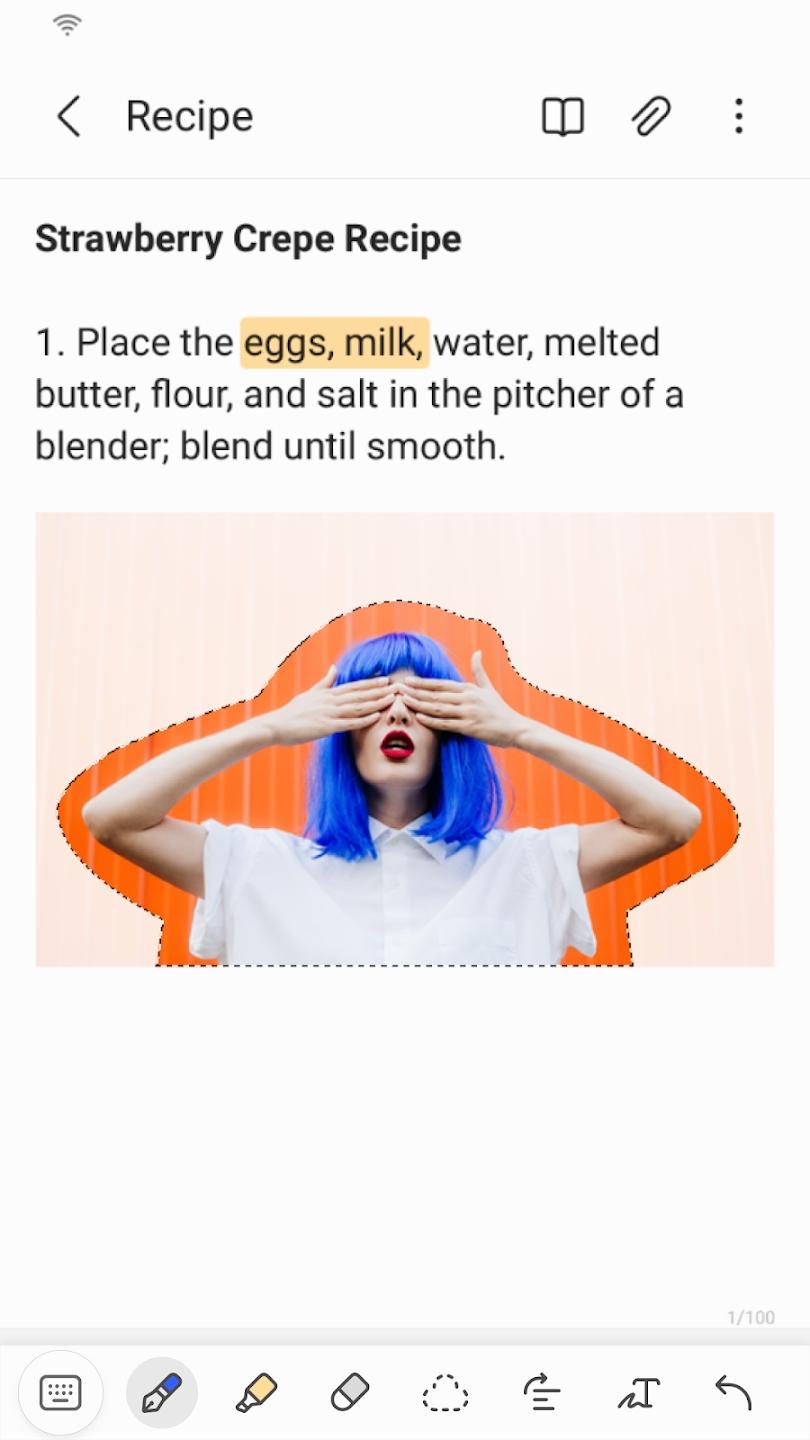Image resolution: width=810 pixels, height=1440 pixels.
Task: Convert handwriting to text
Action: [x=638, y=1392]
